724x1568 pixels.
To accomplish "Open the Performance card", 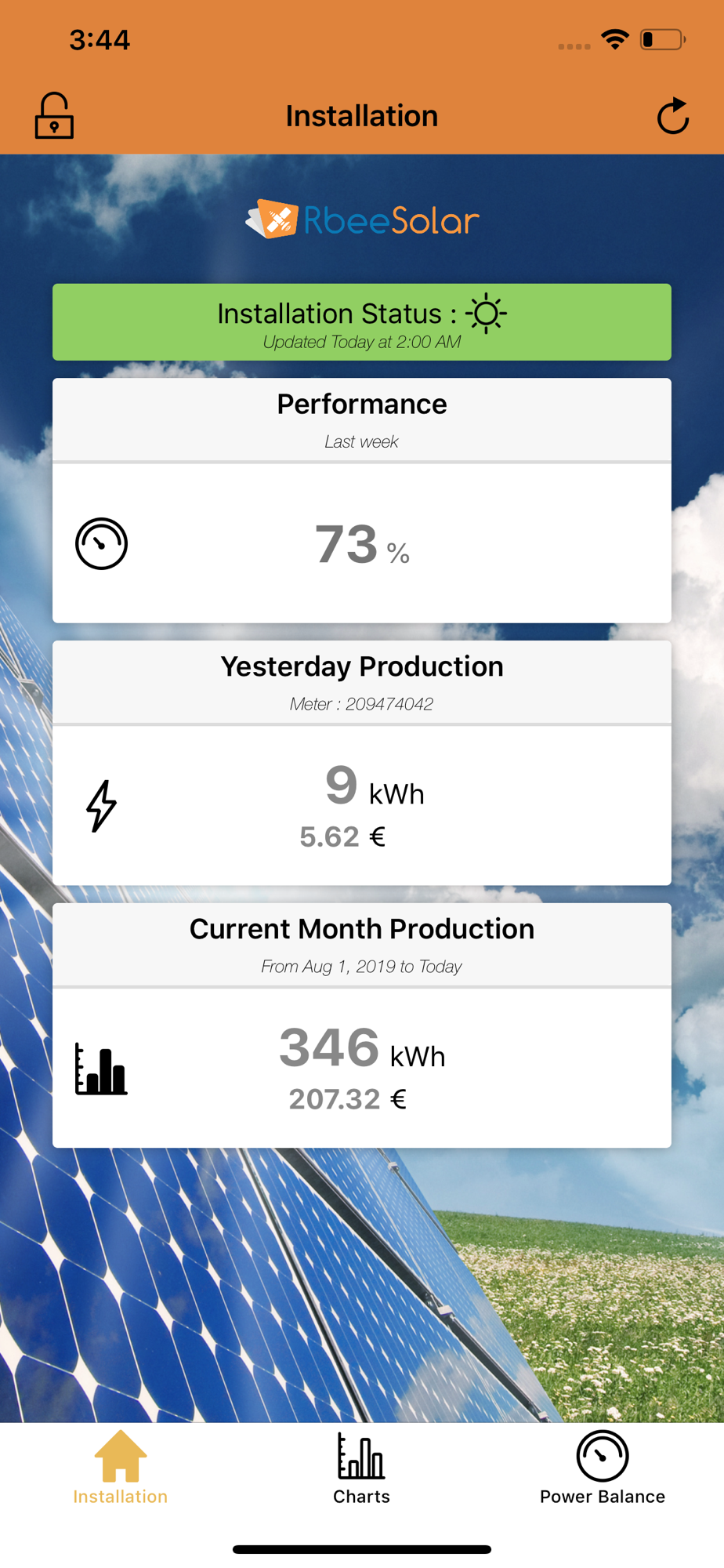I will pos(361,502).
